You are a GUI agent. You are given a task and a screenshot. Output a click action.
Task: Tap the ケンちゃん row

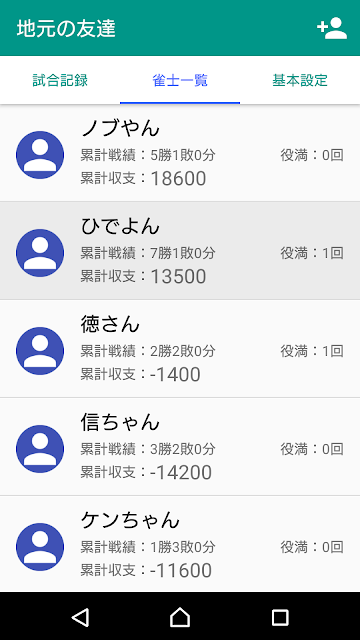[180, 544]
